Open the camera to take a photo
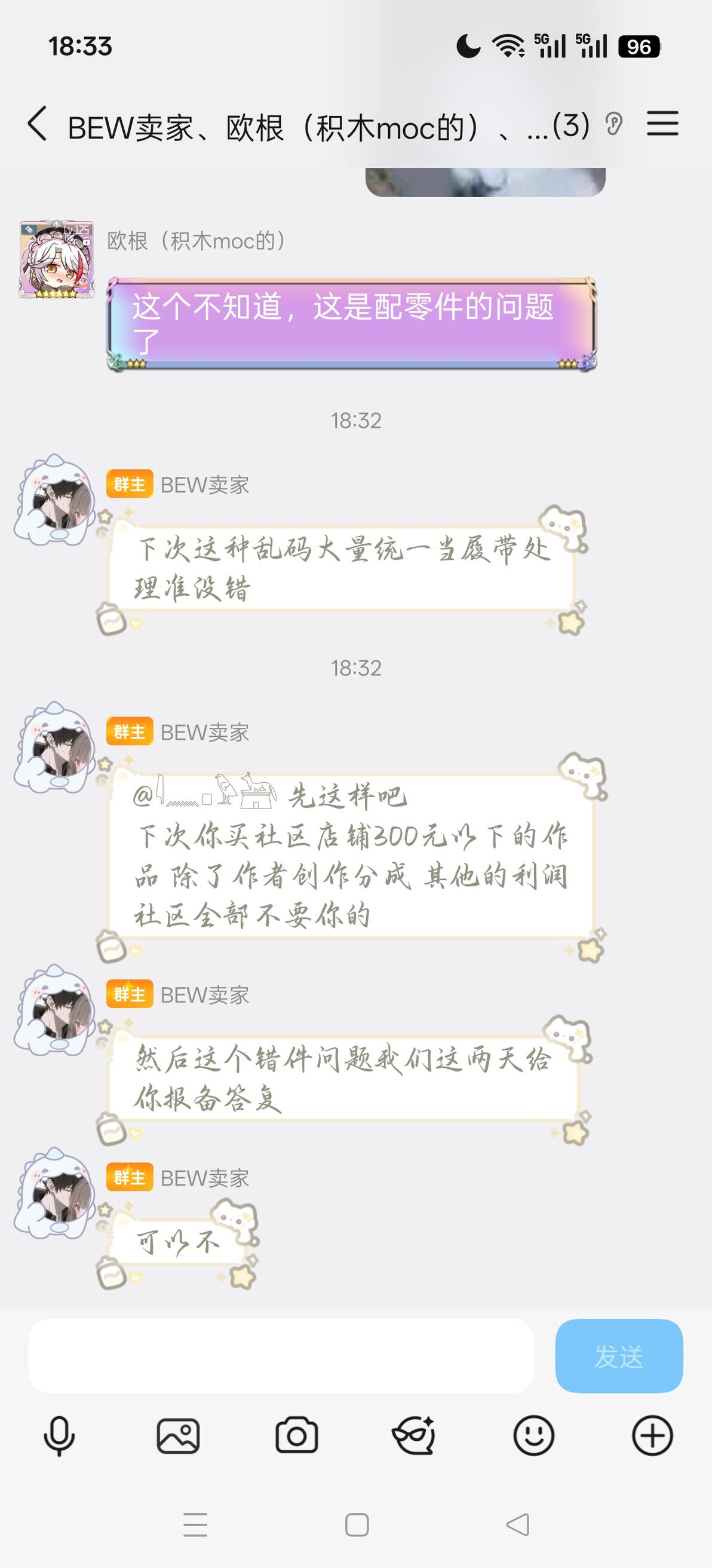Image resolution: width=712 pixels, height=1568 pixels. tap(296, 1436)
